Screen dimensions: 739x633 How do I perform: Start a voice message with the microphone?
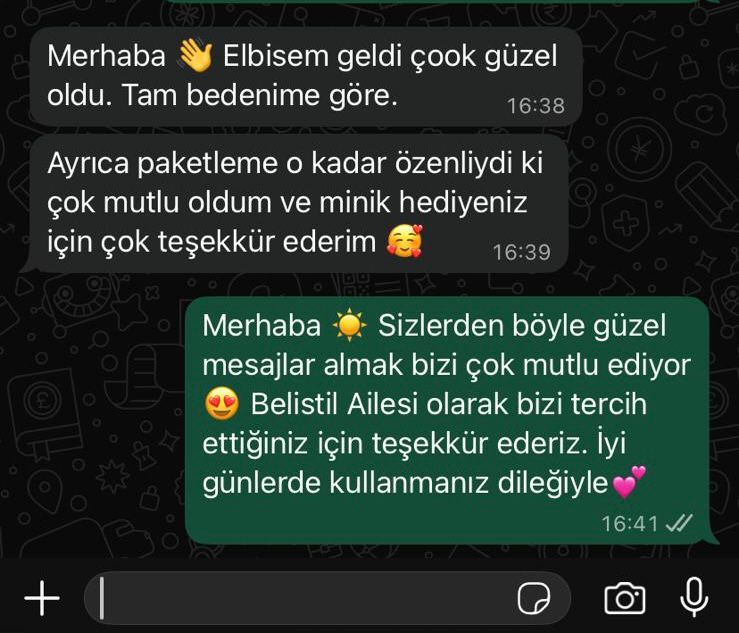click(694, 598)
